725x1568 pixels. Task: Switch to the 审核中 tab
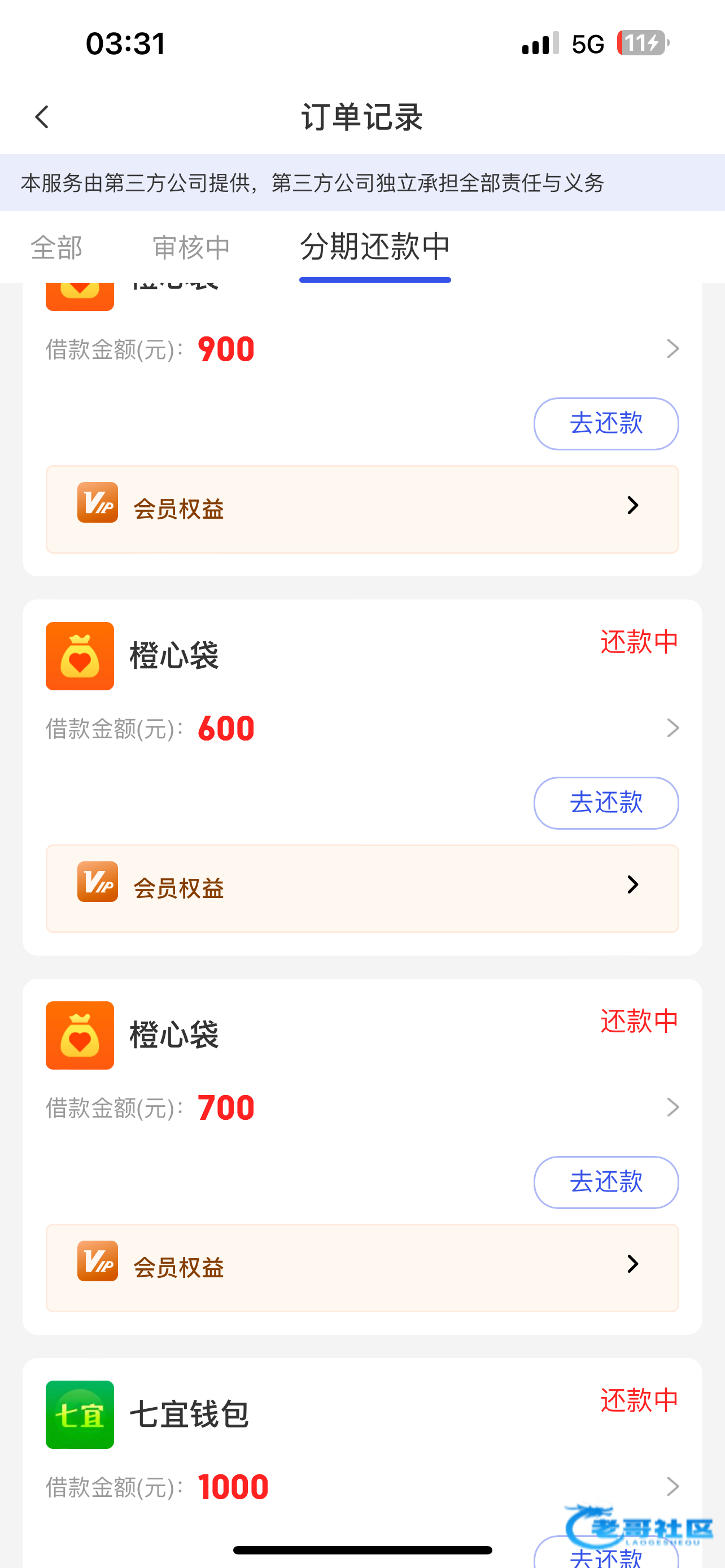(191, 248)
